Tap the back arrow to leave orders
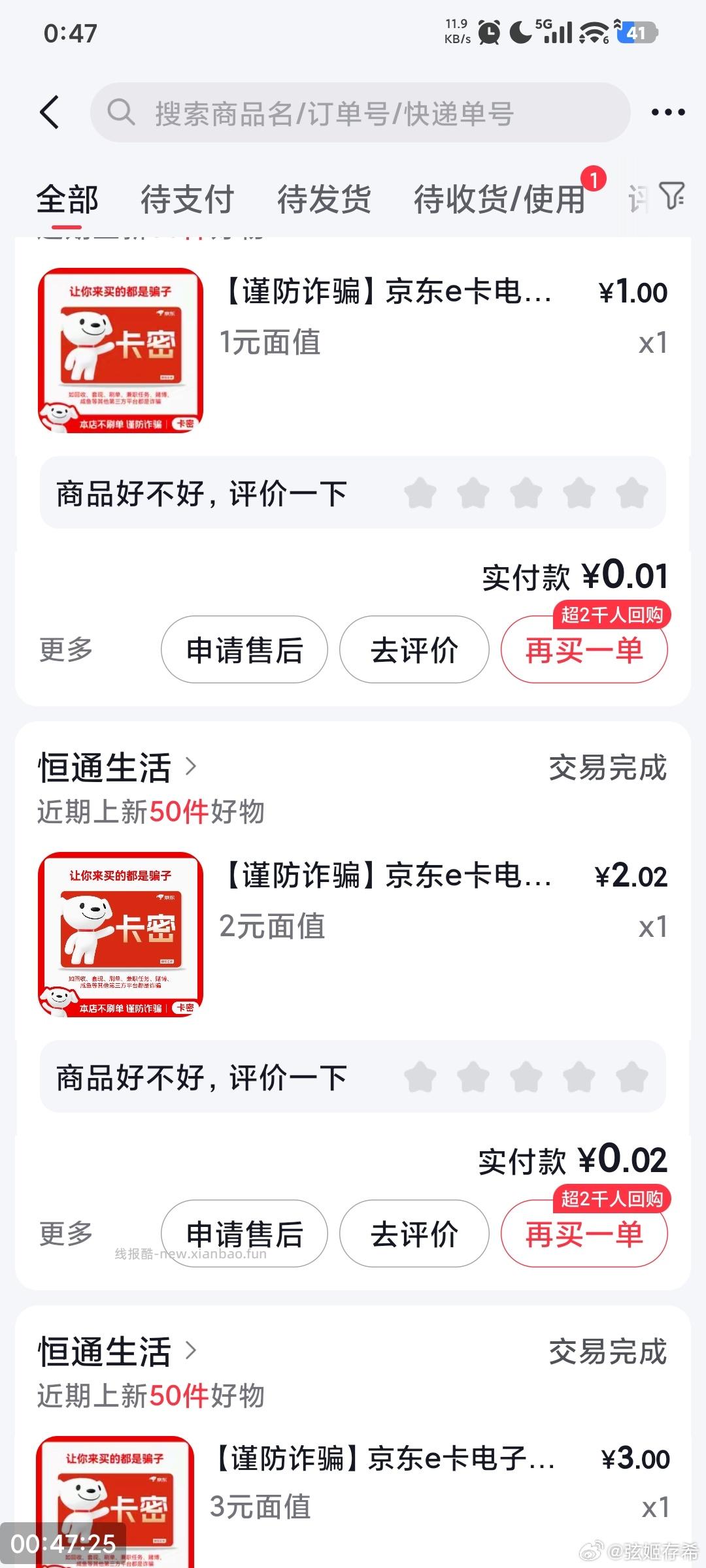 click(49, 111)
